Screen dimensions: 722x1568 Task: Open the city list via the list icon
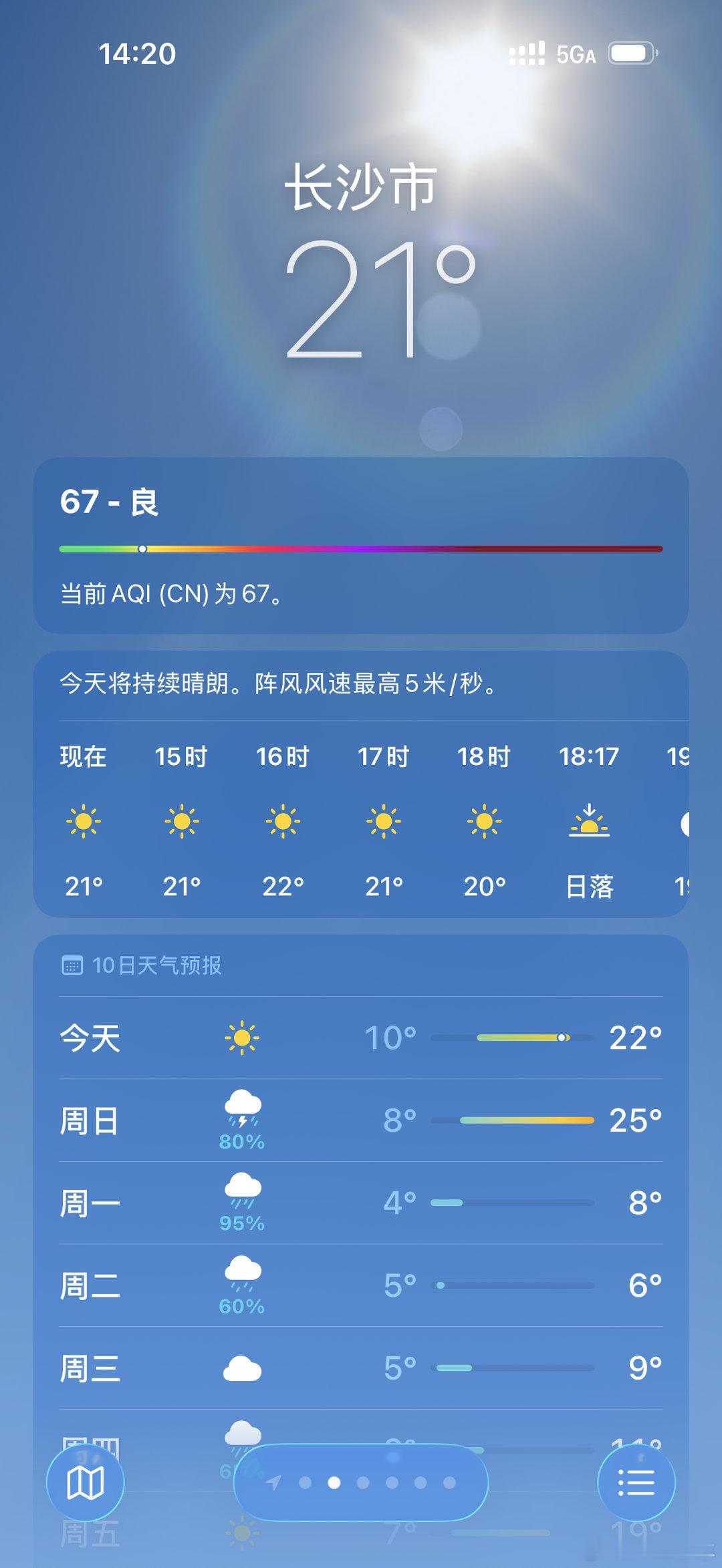click(636, 1482)
